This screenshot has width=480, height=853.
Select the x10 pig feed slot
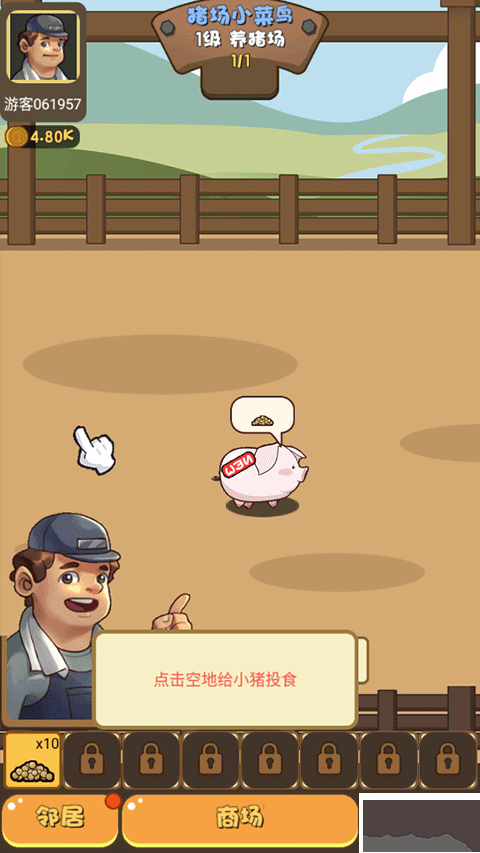(x=33, y=760)
